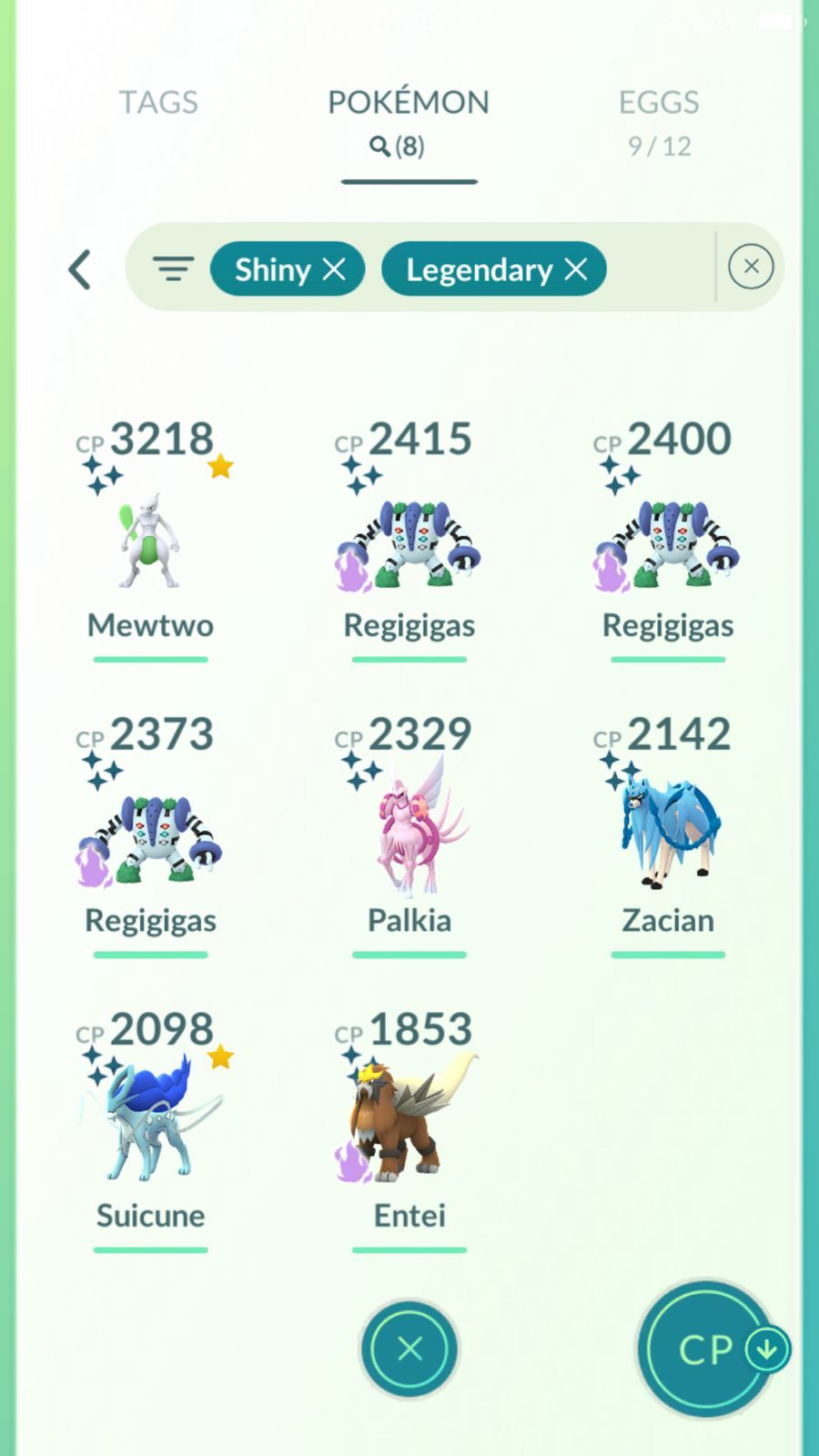This screenshot has width=819, height=1456.
Task: Go back with the left arrow
Action: coord(80,269)
